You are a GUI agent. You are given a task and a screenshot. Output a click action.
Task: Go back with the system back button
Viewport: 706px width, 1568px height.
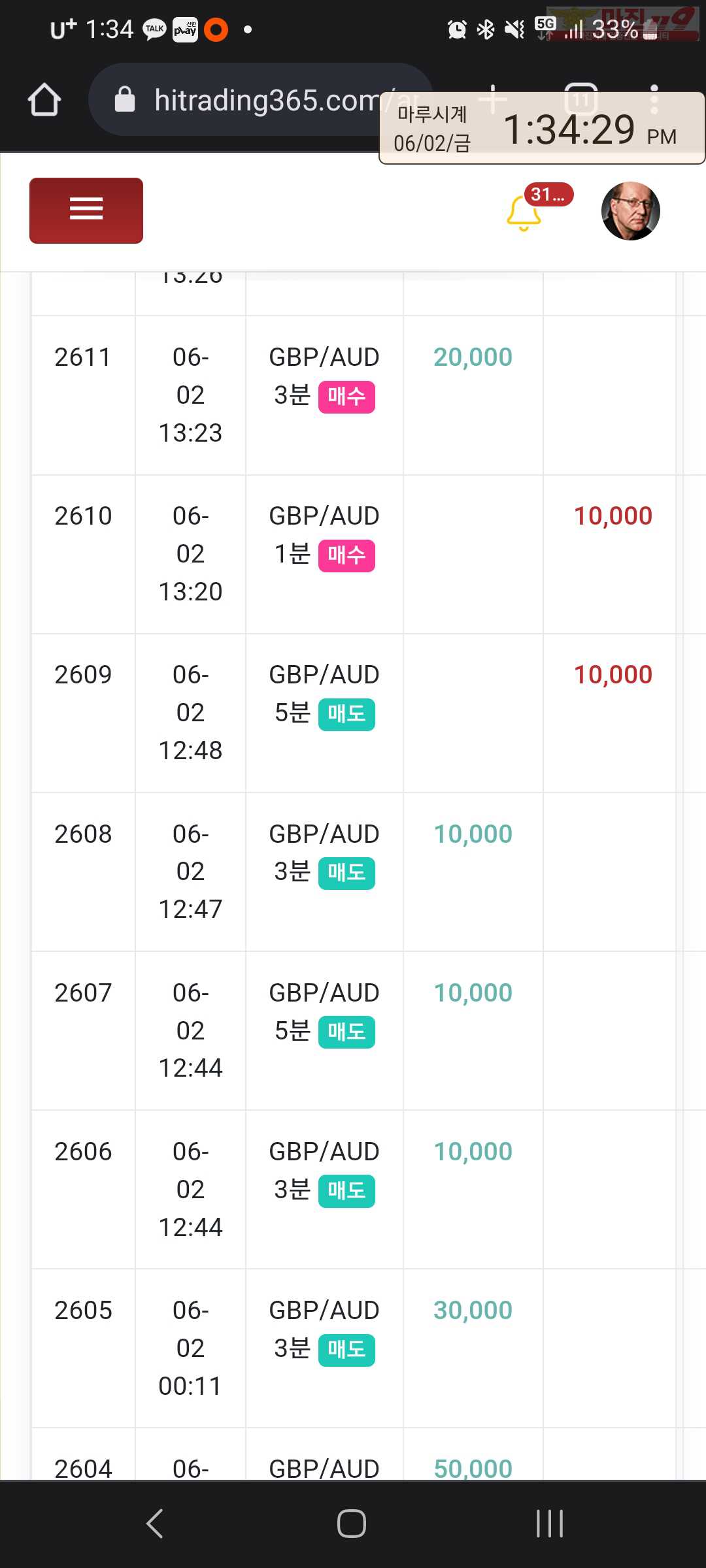click(155, 1524)
